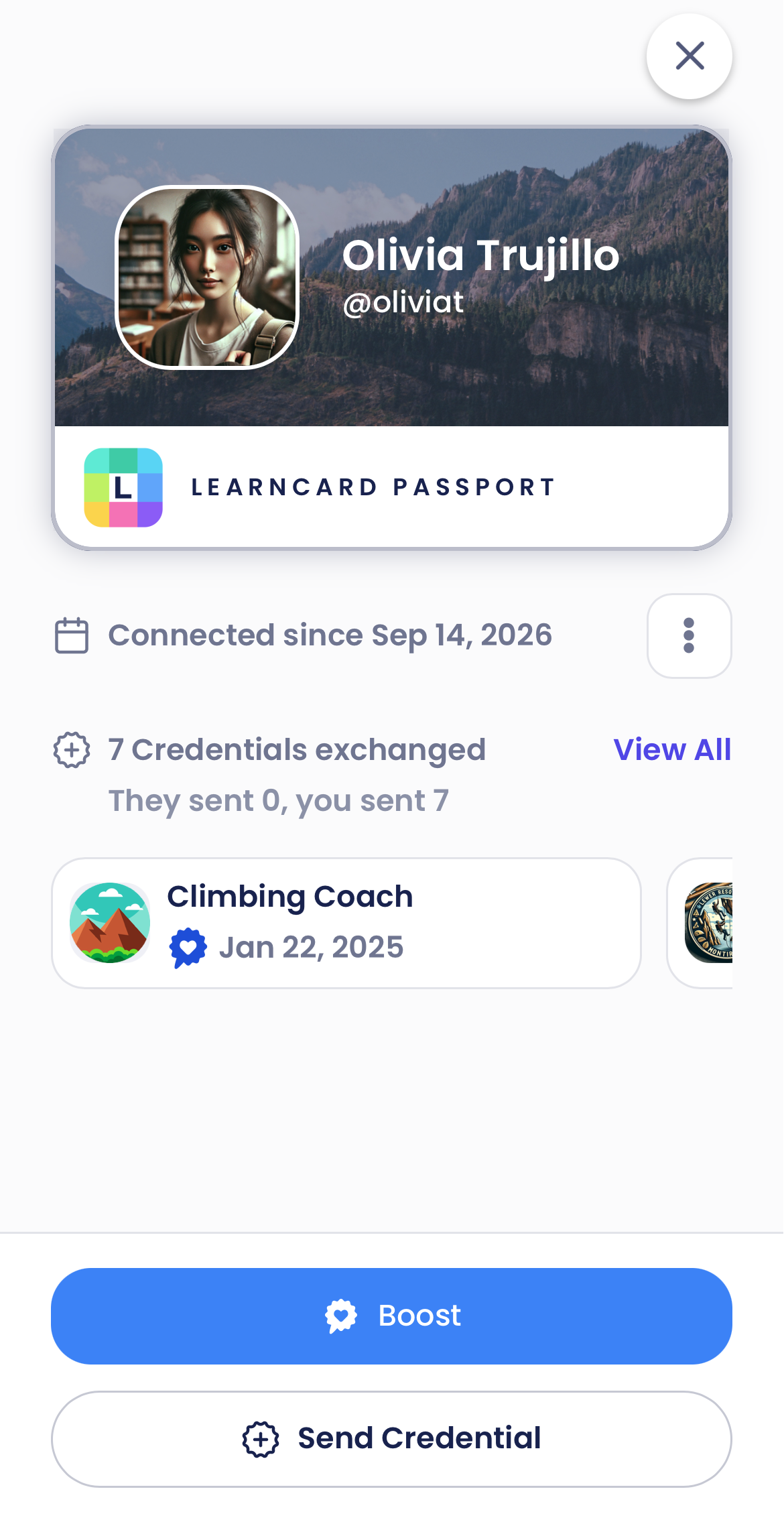Open Olivia's LearnCard Passport card

tap(391, 338)
